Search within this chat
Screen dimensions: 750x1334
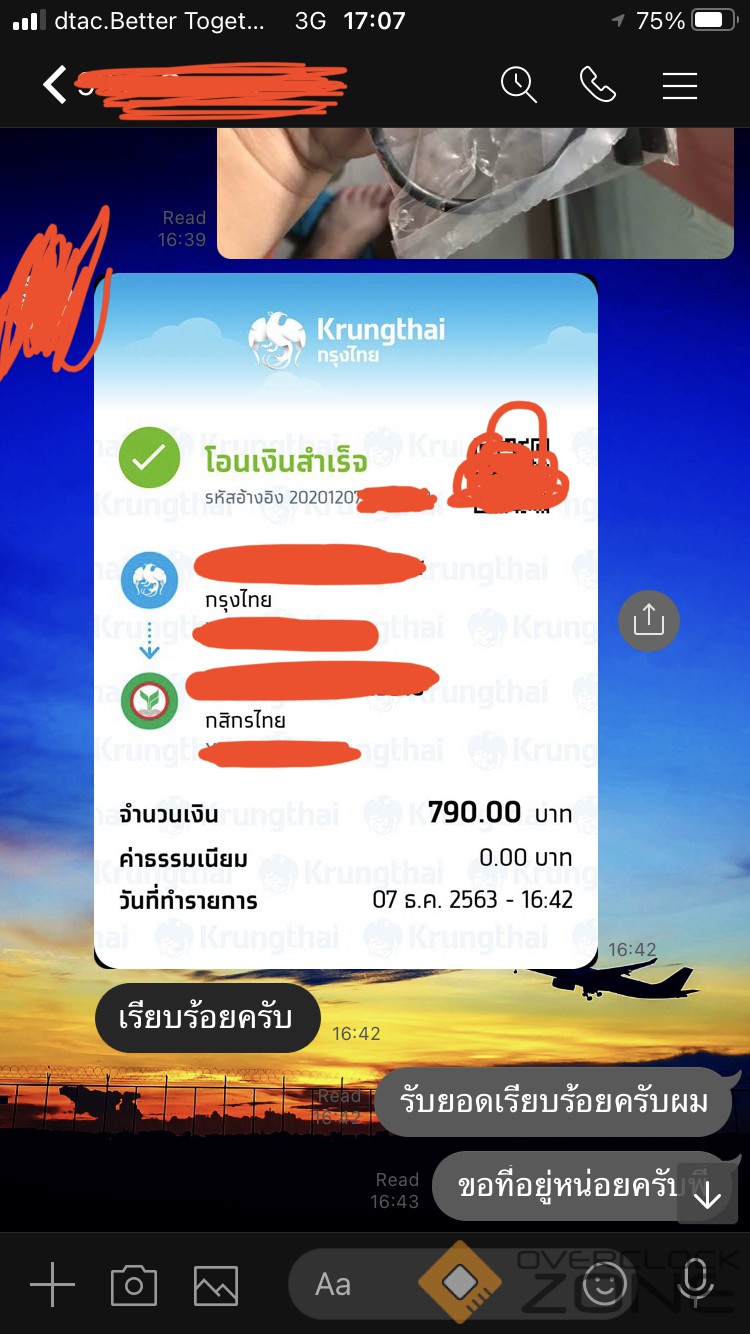(519, 85)
